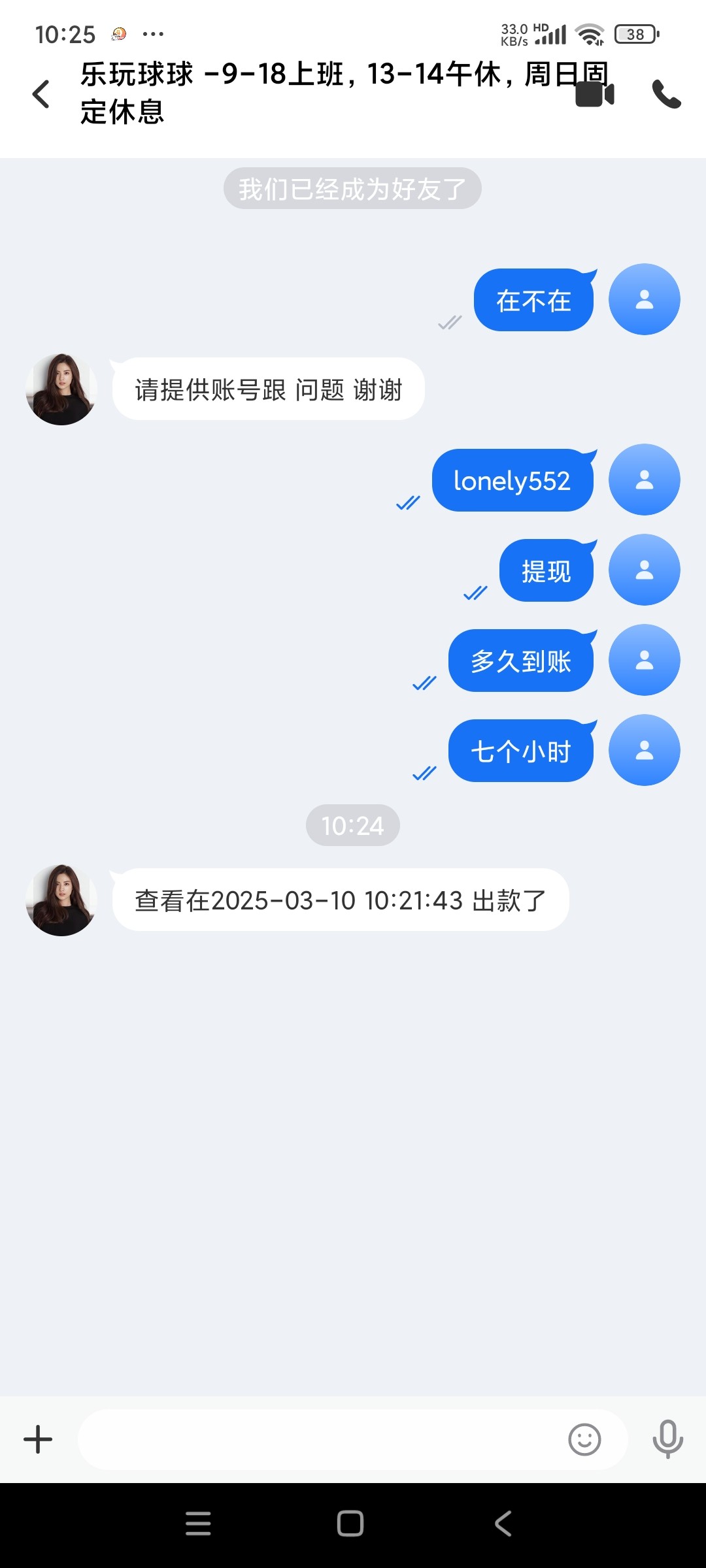Screen dimensions: 706x1568
Task: Focus the message input field
Action: click(320, 1439)
